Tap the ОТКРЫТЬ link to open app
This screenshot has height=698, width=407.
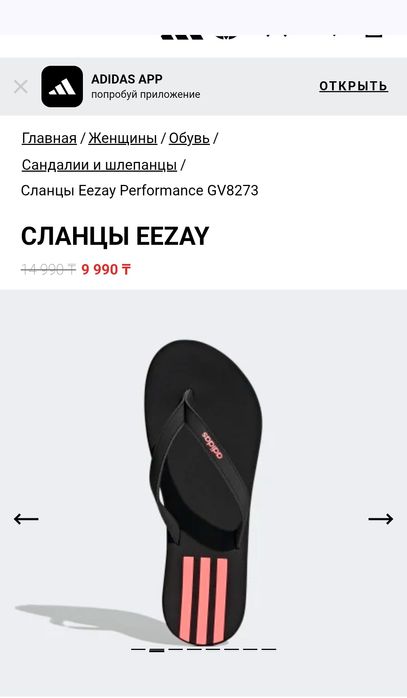click(x=354, y=86)
